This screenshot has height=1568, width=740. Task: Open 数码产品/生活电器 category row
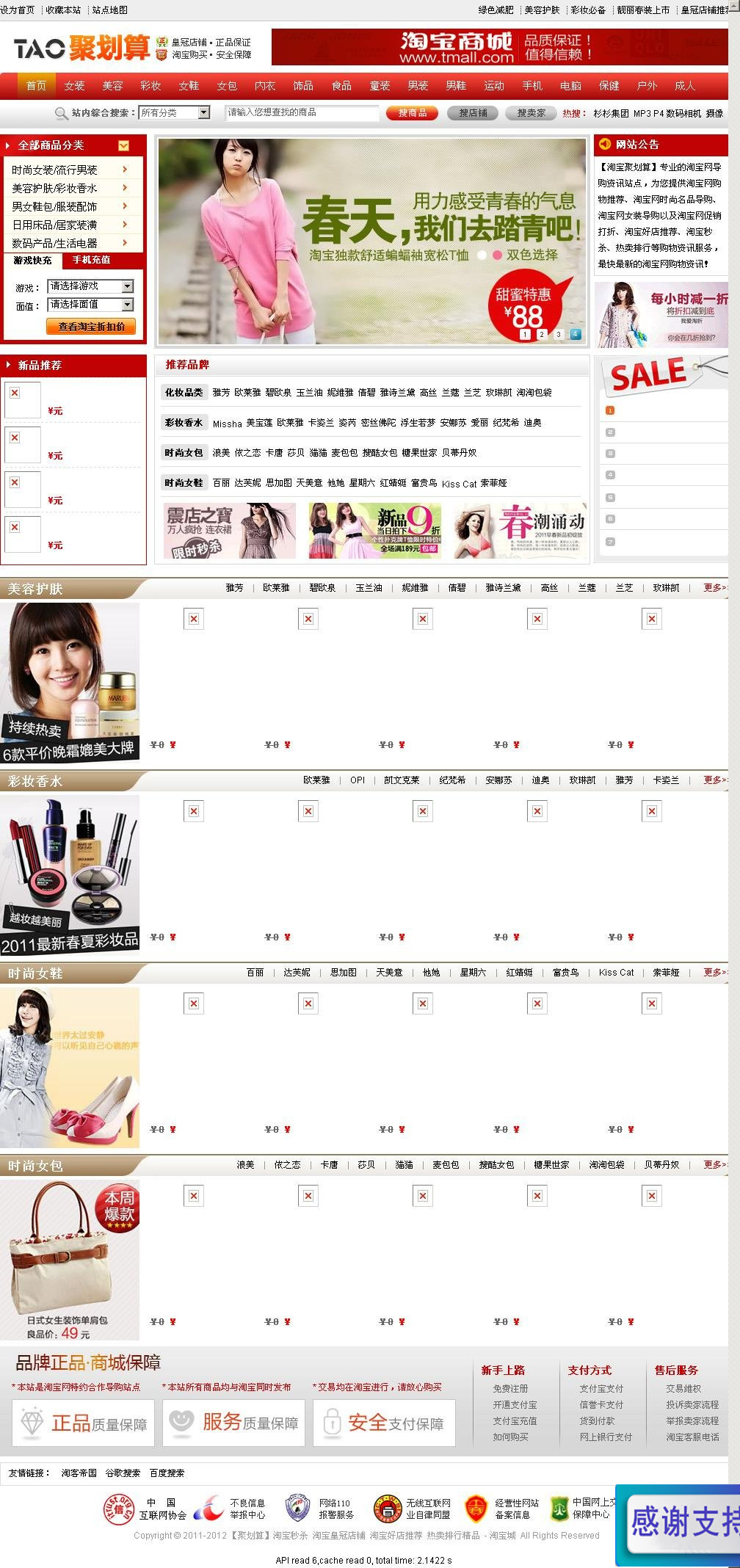point(71,243)
